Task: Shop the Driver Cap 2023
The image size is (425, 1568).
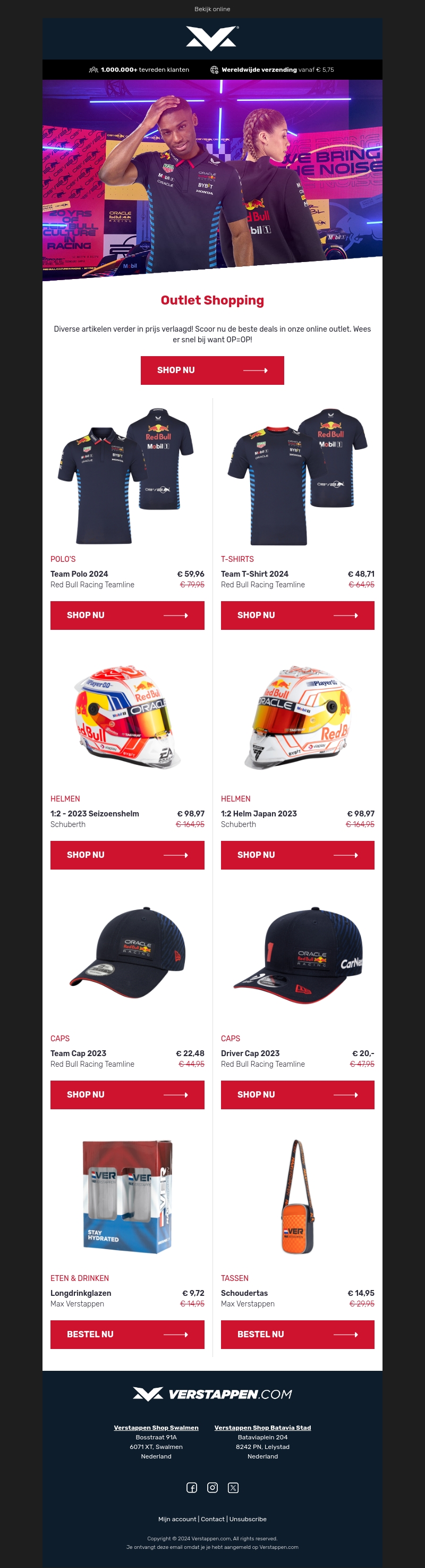Action: point(297,1094)
